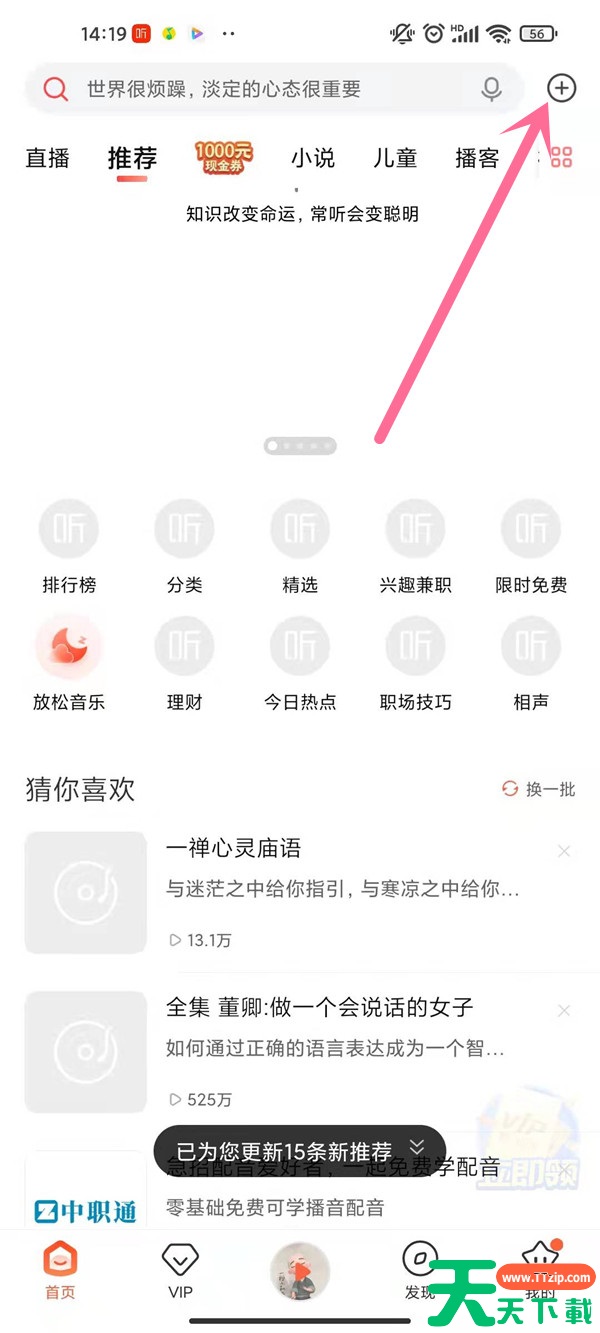Switch to the 播客 tab

477,158
